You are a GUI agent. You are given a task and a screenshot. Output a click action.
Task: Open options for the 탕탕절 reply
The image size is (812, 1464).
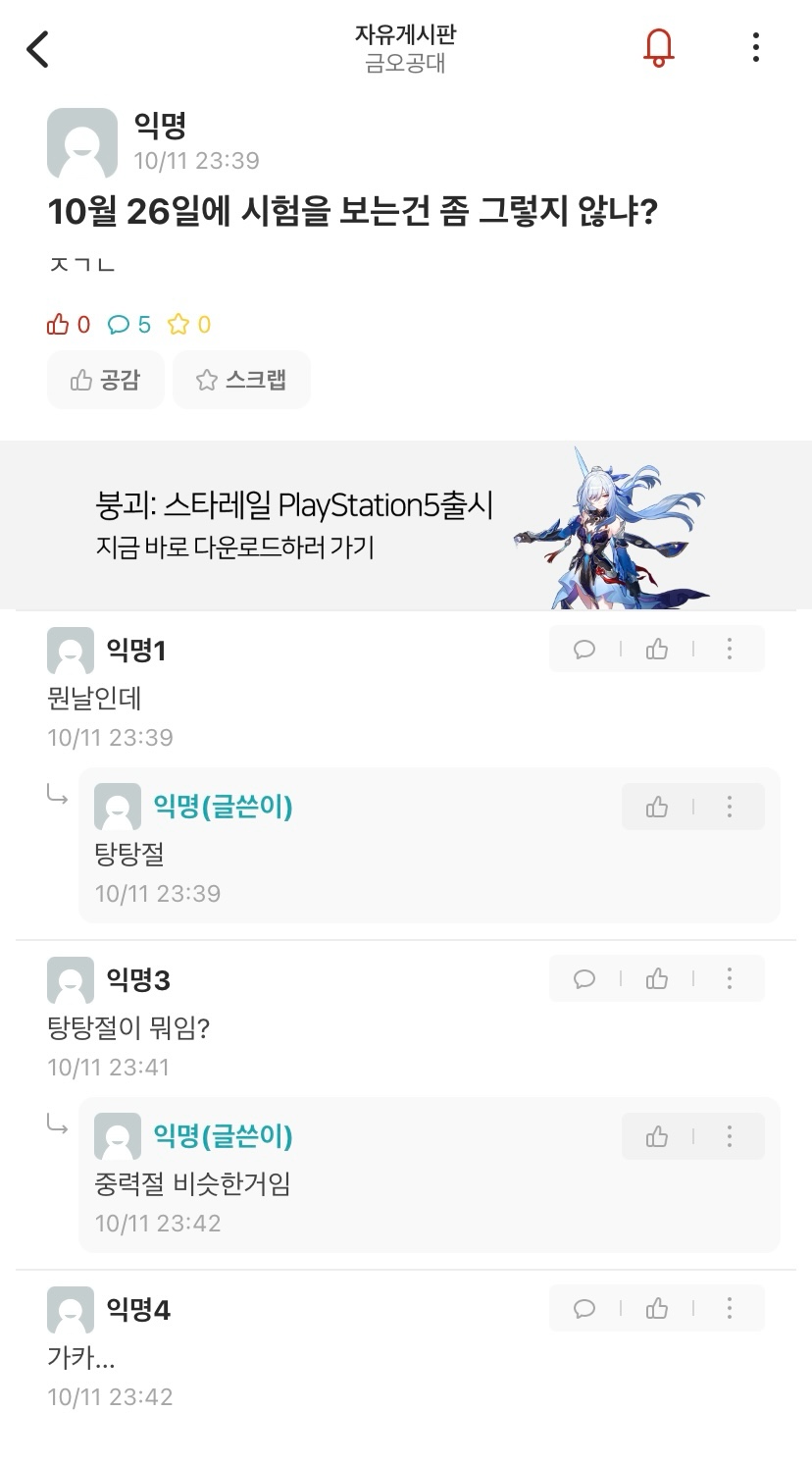tap(729, 807)
